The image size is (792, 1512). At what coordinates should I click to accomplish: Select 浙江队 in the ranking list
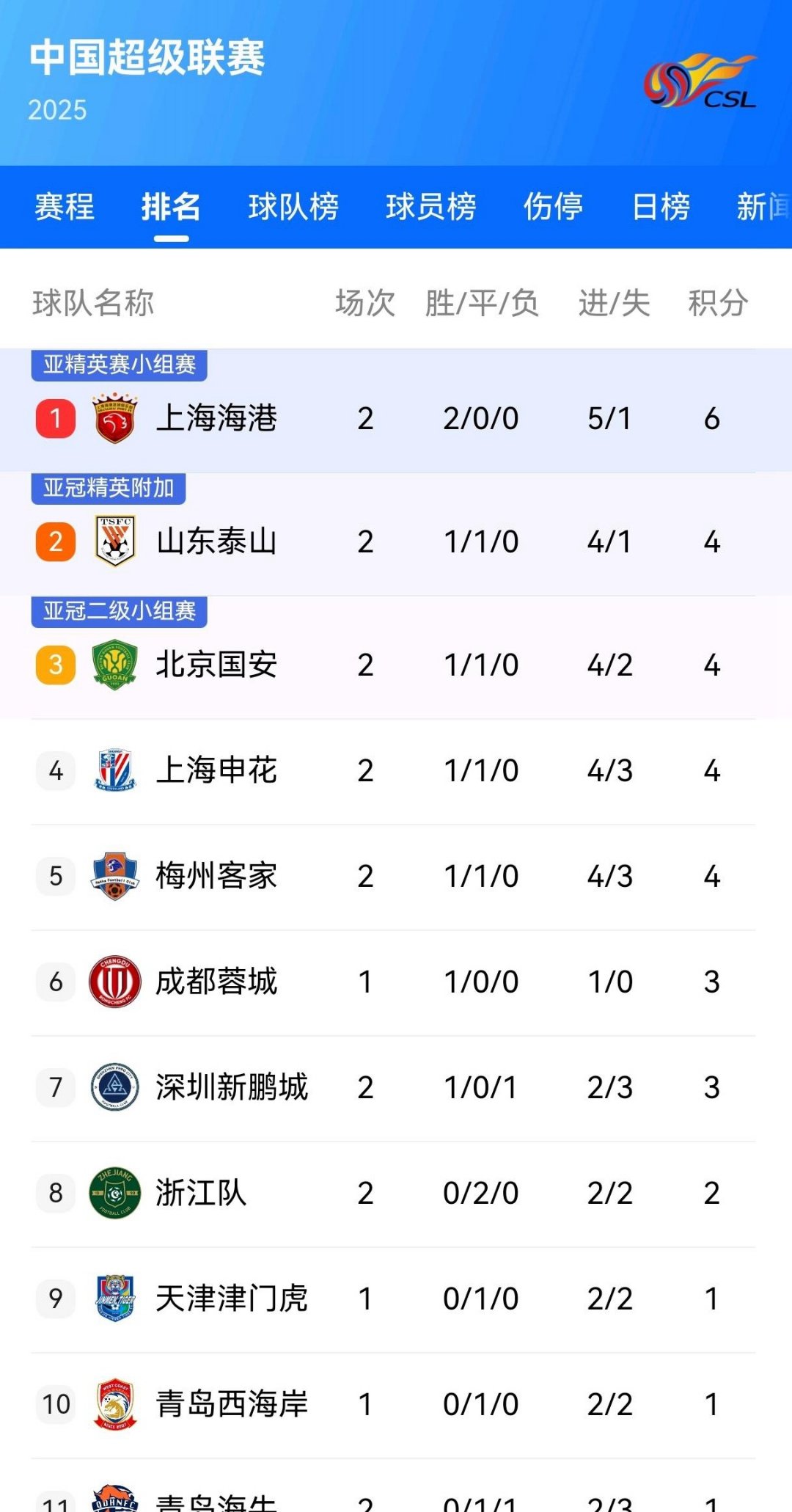point(201,1193)
